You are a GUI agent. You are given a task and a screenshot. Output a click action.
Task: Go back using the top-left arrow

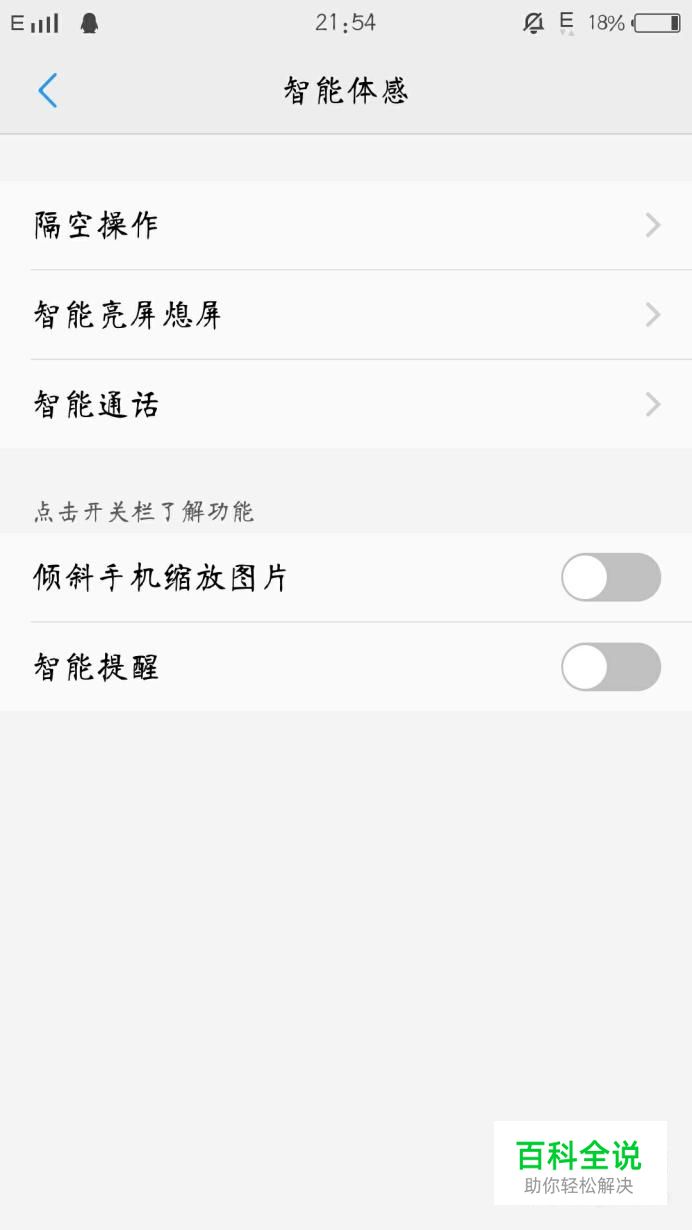[x=47, y=91]
